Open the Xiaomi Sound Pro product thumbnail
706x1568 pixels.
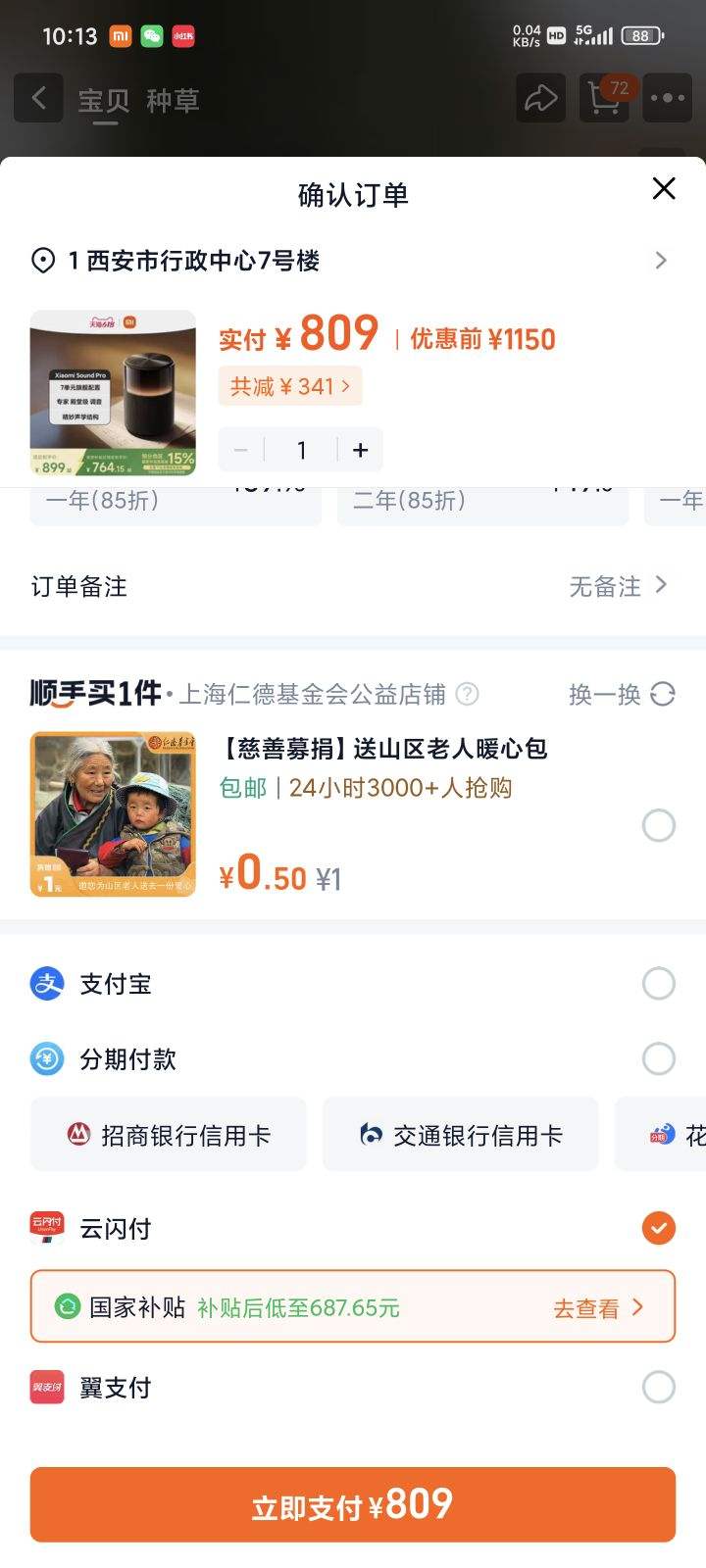pos(113,393)
